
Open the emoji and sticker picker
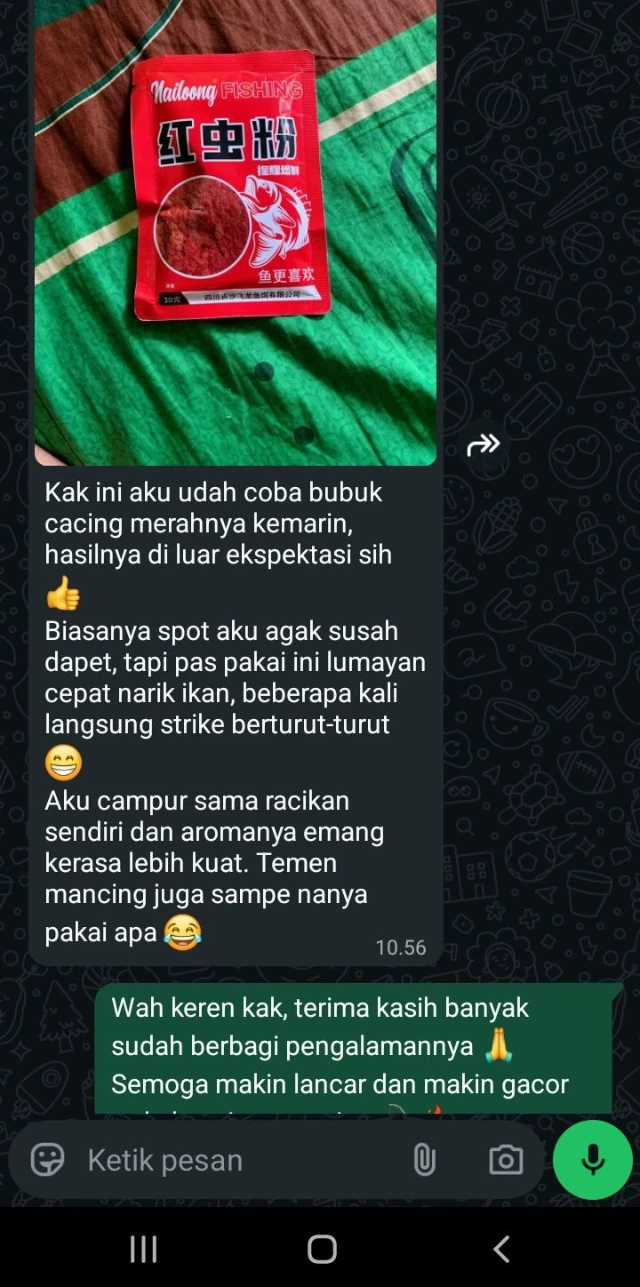[x=47, y=1160]
